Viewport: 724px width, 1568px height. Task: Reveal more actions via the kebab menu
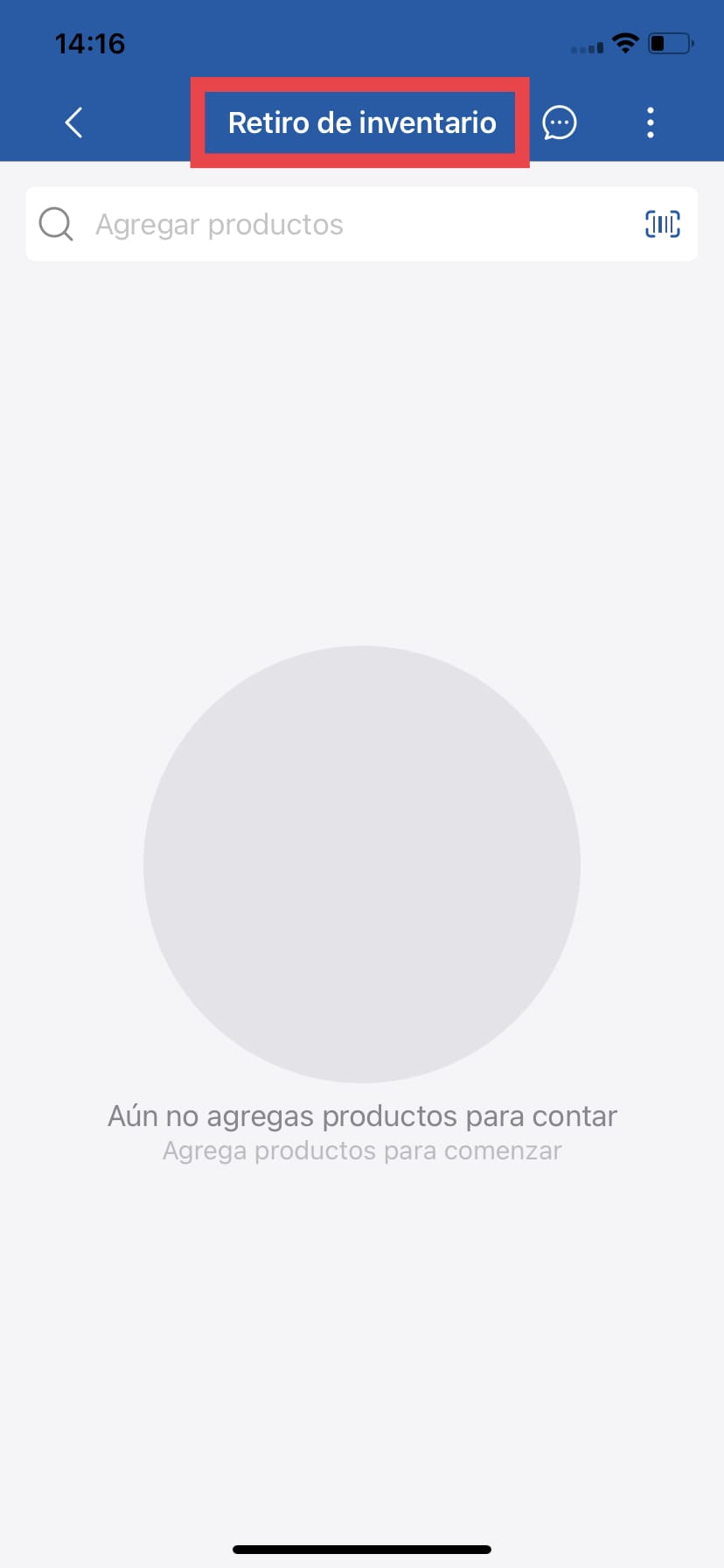(651, 122)
